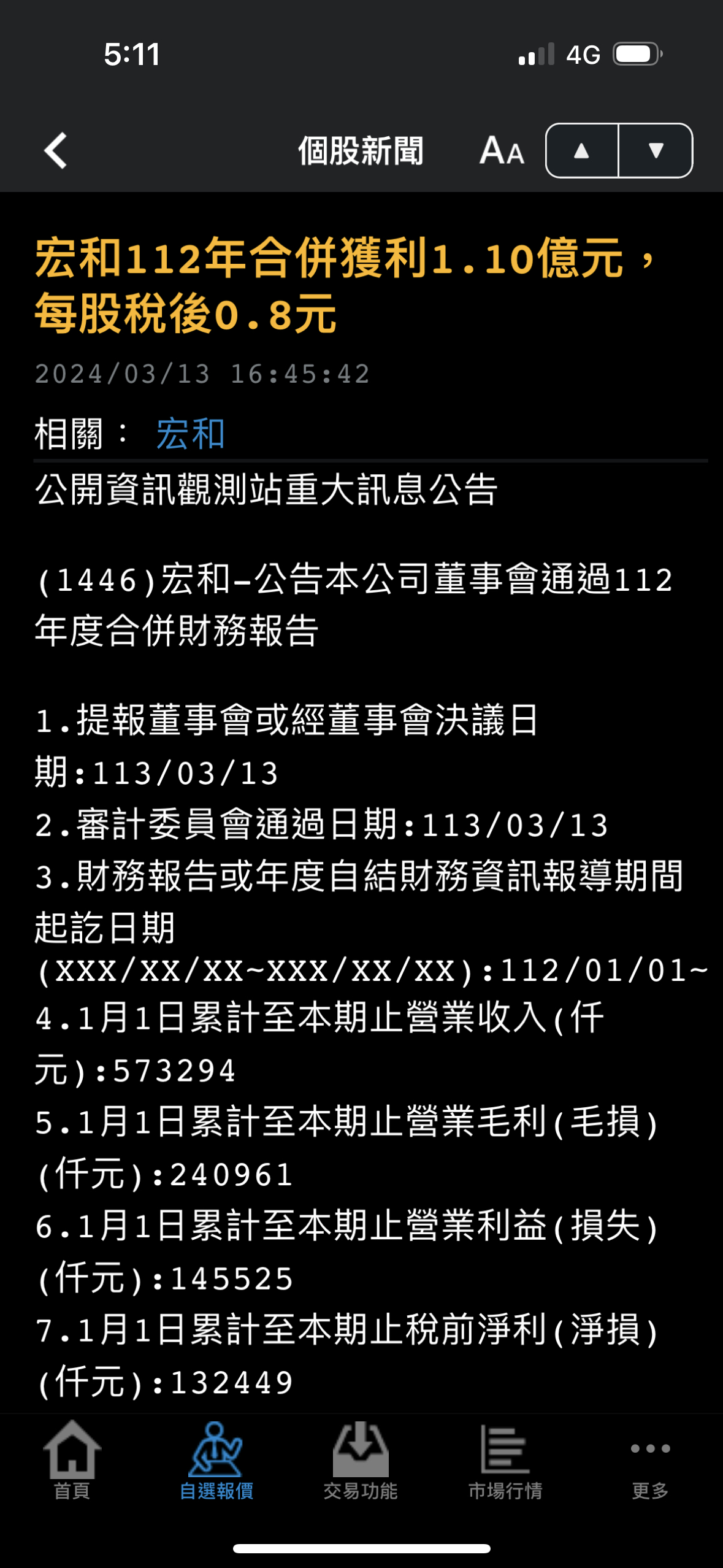Viewport: 723px width, 1568px height.
Task: Open the related stock 宏和
Action: coord(190,434)
